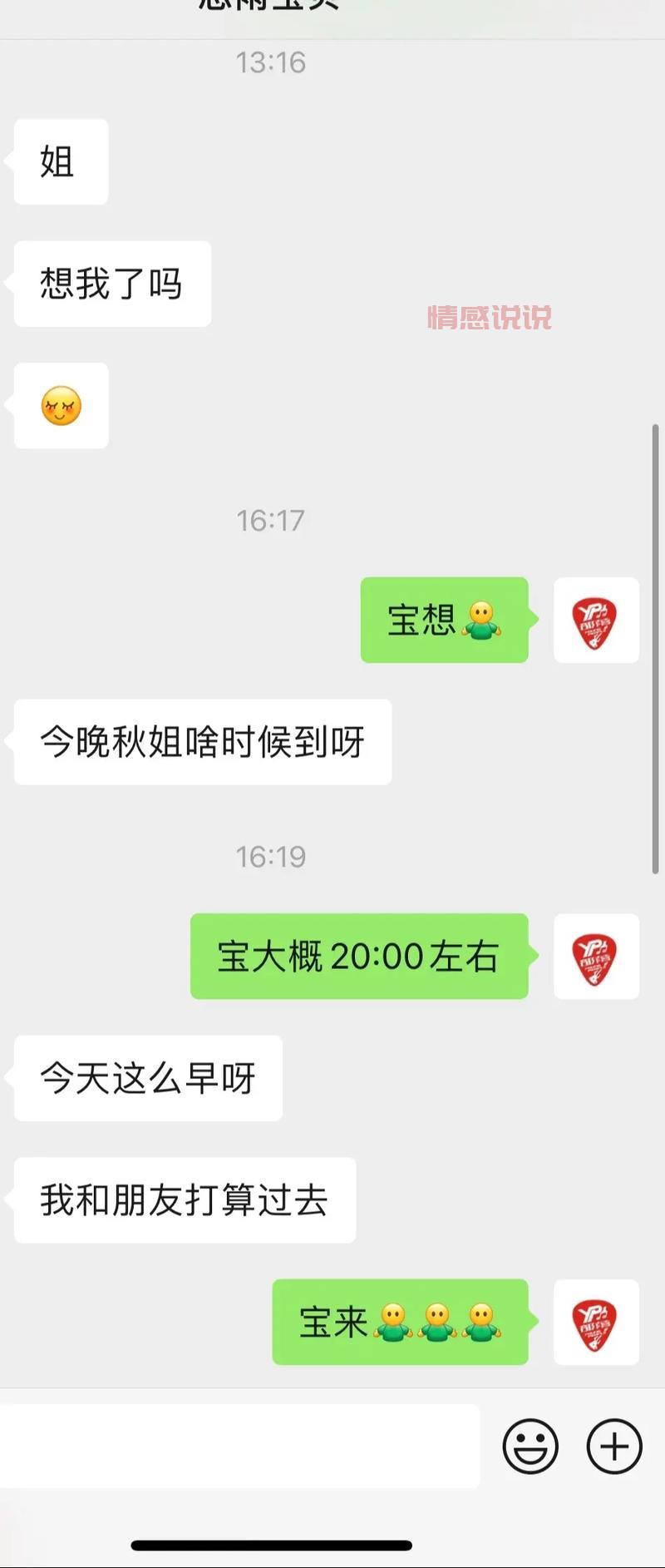Click inside the message input field
The width and height of the screenshot is (665, 1568).
pos(241,1447)
